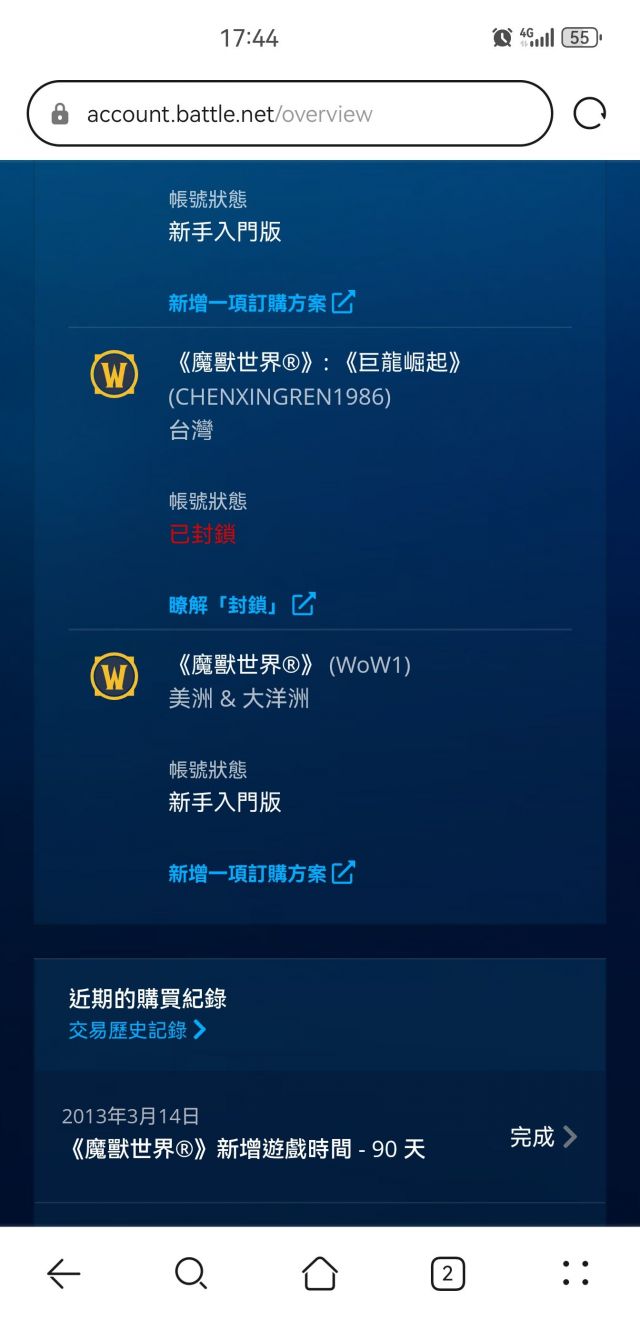The height and width of the screenshot is (1320, 640).
Task: Open the browser overflow menu
Action: tap(575, 1273)
